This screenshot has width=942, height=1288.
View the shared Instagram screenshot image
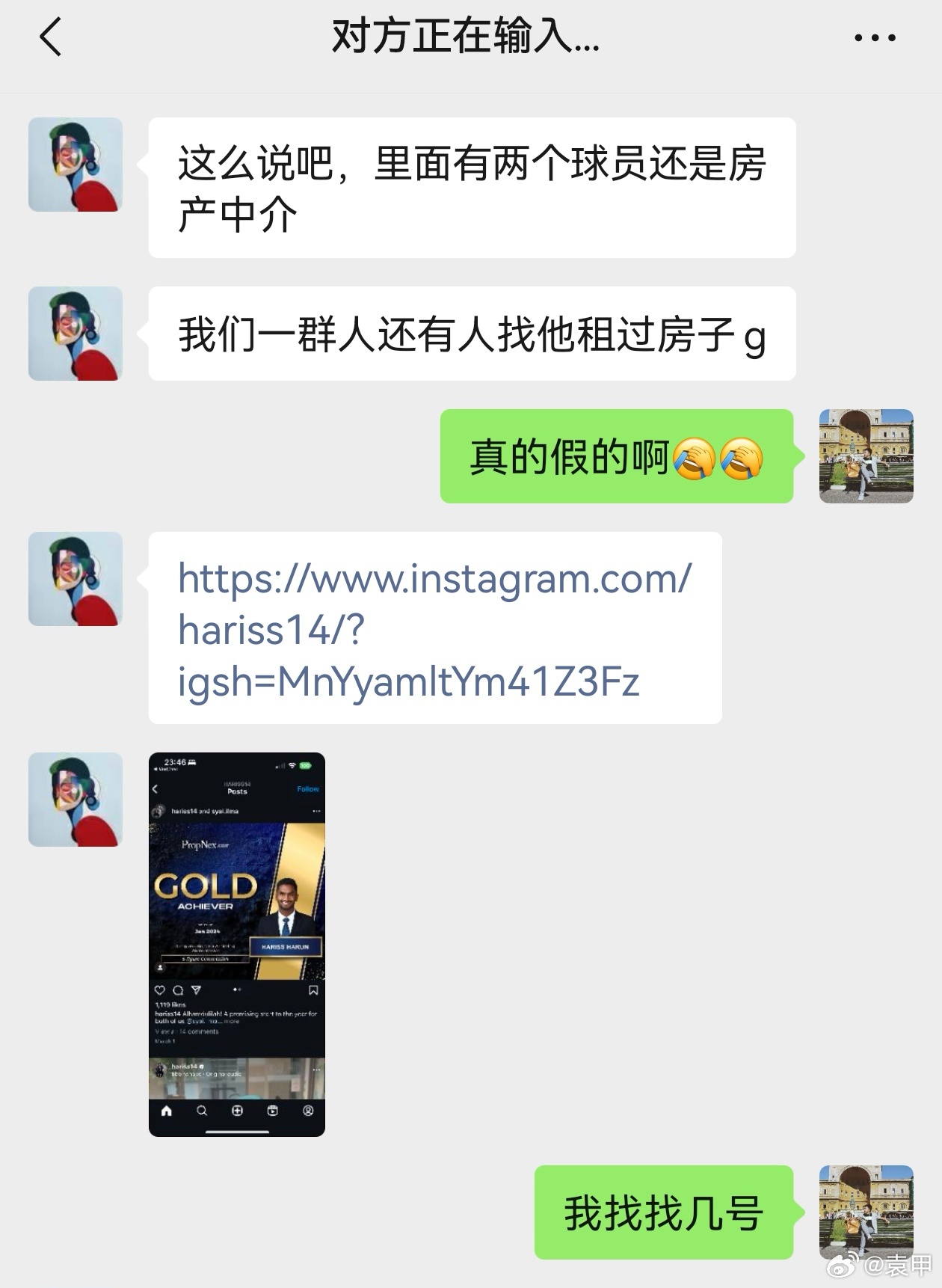pyautogui.click(x=237, y=944)
